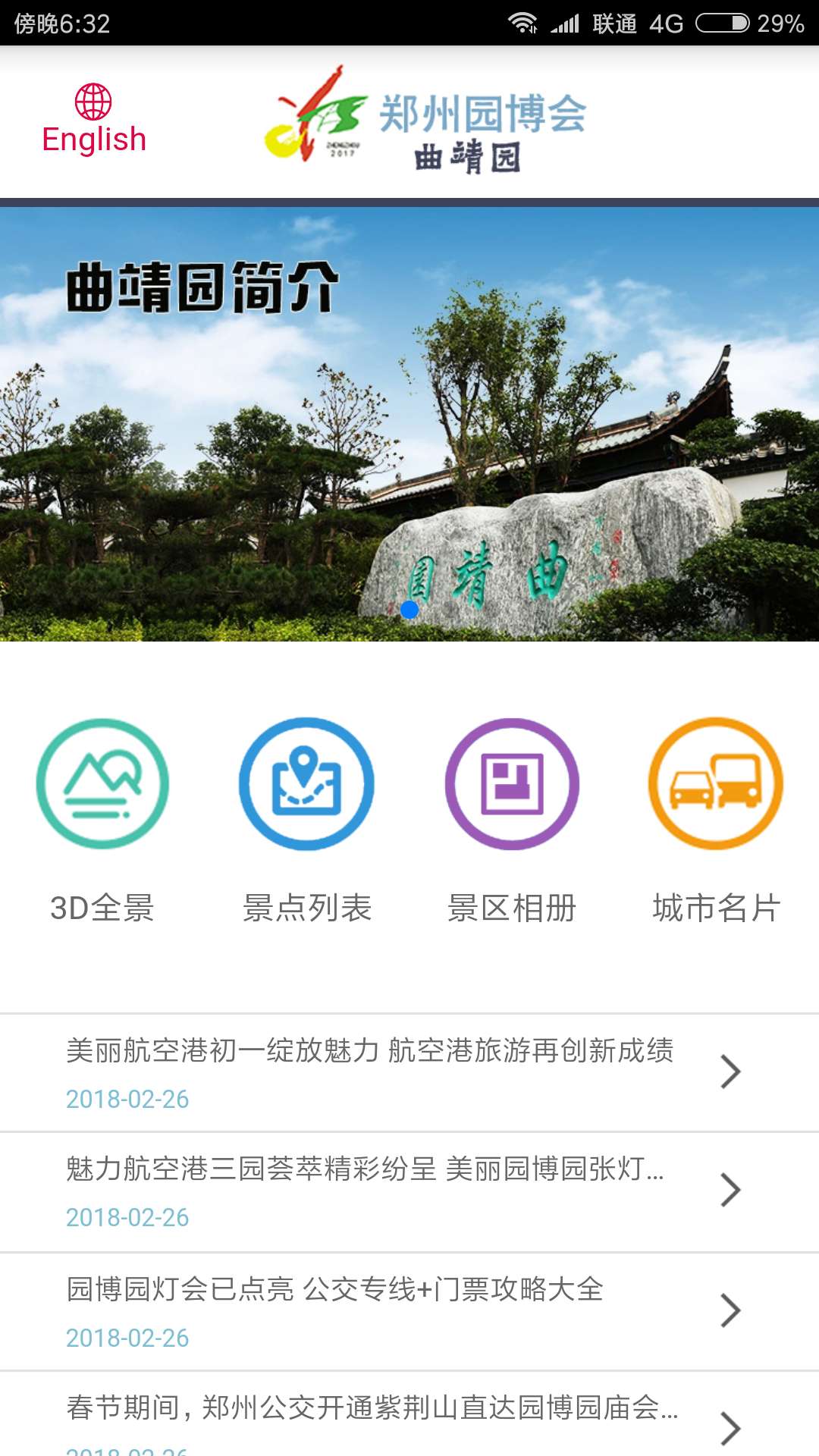Viewport: 819px width, 1456px height.
Task: View news 春节期间,郑州公交开通紫荆山直达
Action: click(x=372, y=1417)
